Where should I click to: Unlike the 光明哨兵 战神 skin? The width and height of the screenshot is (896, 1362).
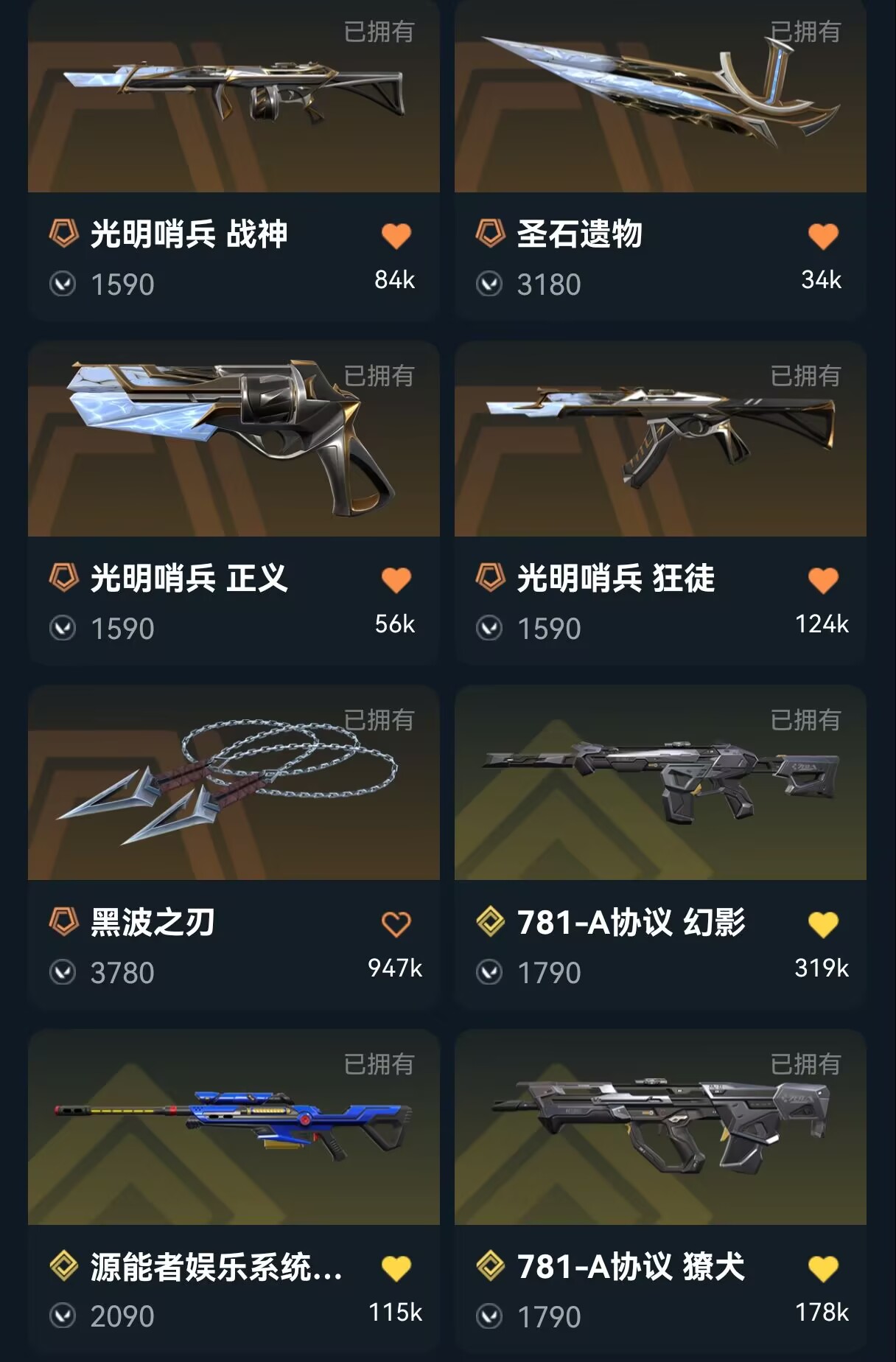(x=396, y=236)
